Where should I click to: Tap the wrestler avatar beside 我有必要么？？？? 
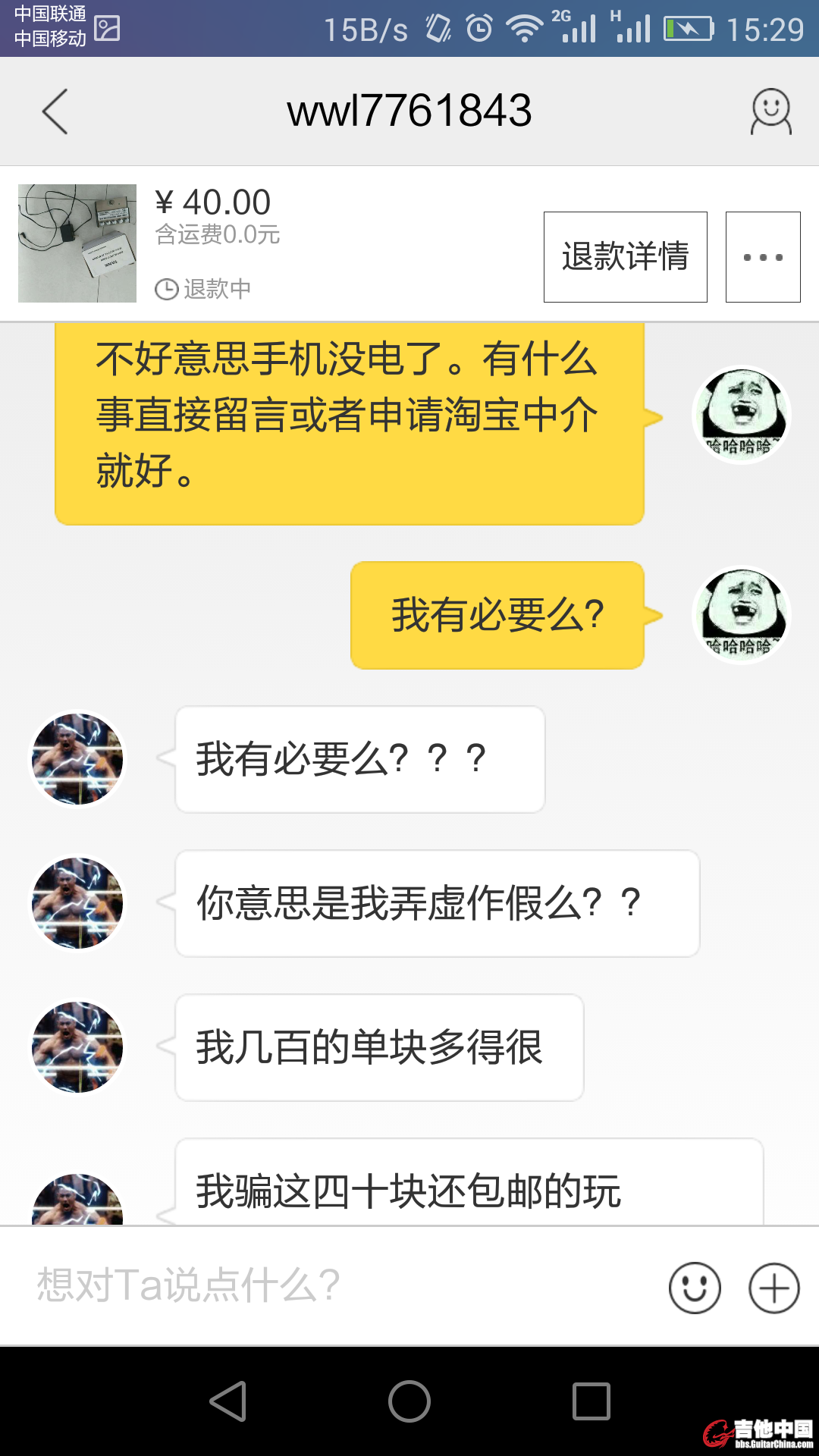(x=77, y=759)
